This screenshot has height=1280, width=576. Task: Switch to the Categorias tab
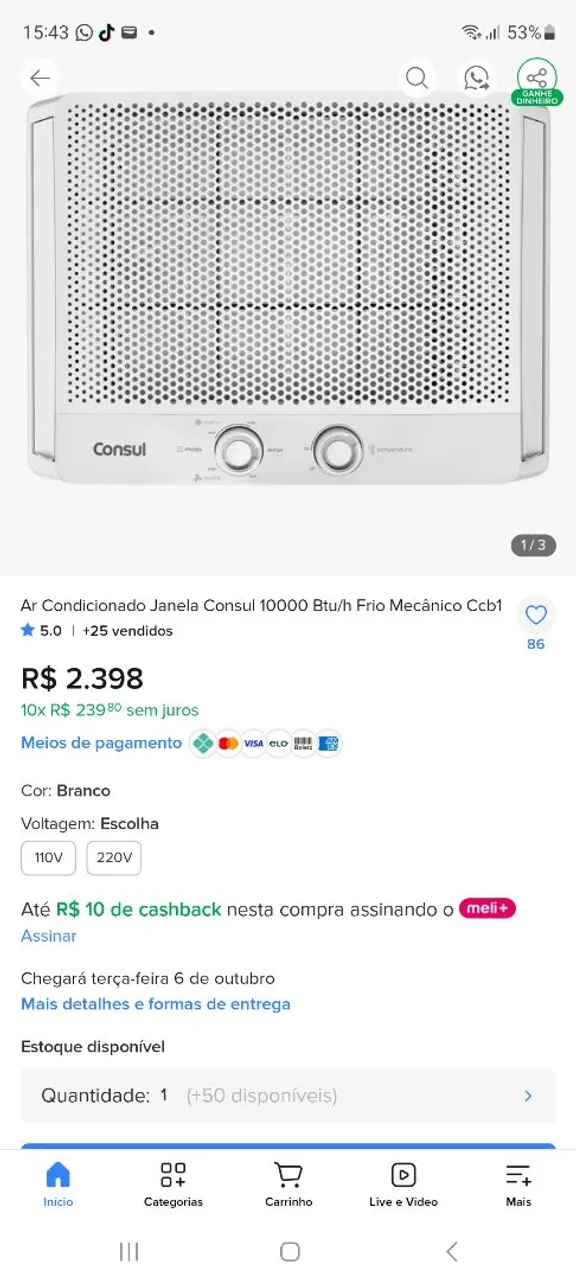point(173,1183)
